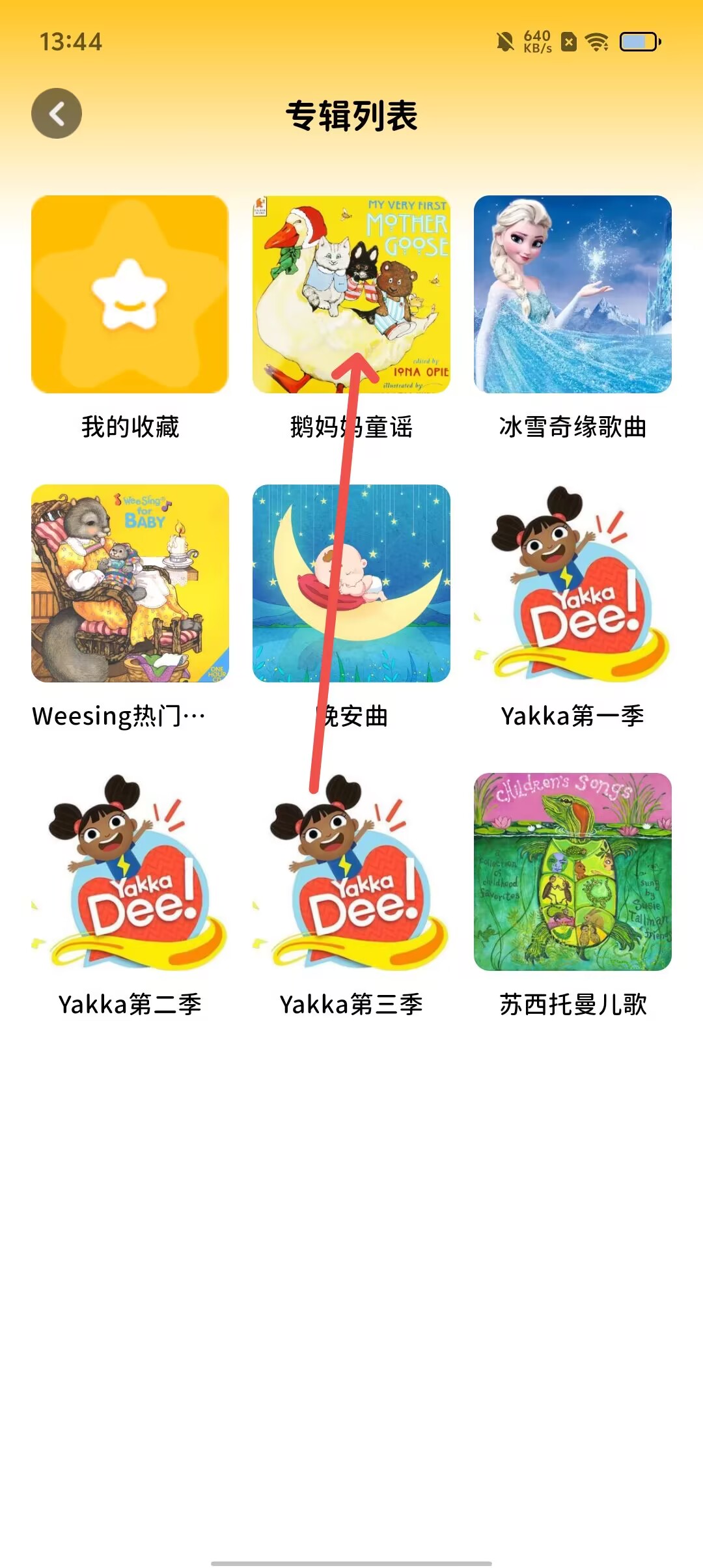This screenshot has width=703, height=1568.
Task: Open the Weesing热门 album
Action: [x=130, y=583]
